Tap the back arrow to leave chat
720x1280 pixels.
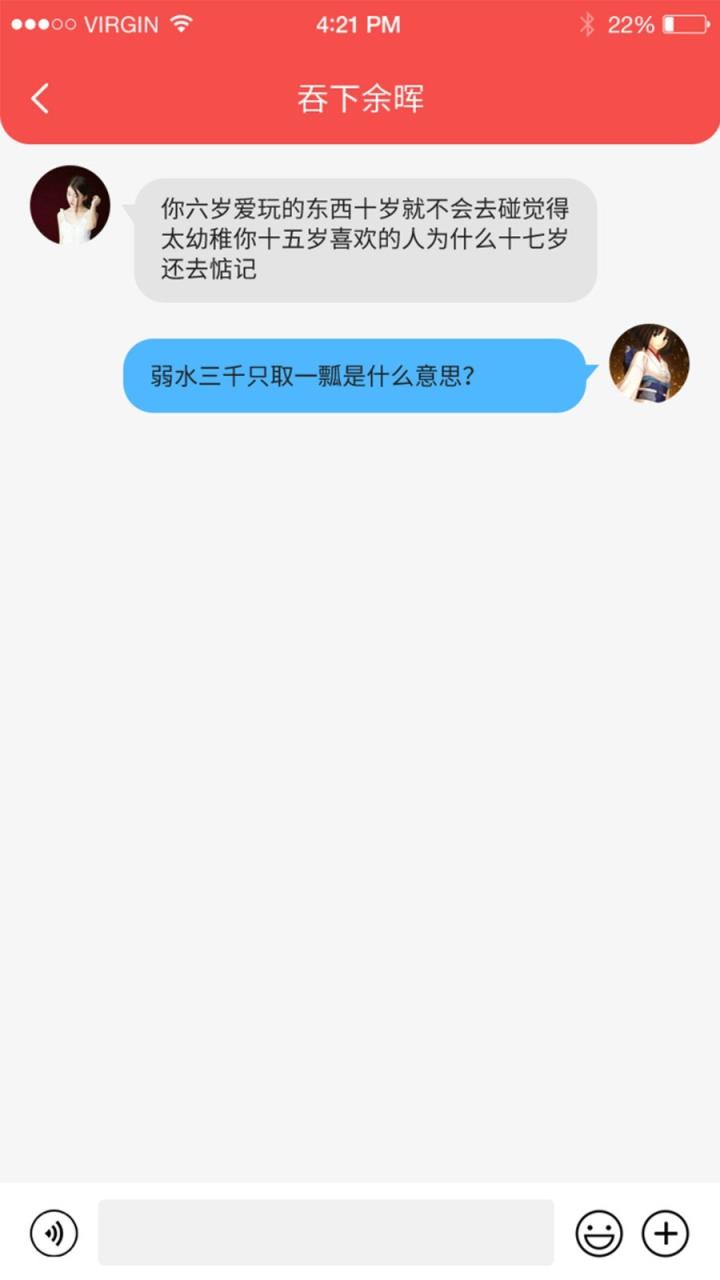[x=38, y=98]
